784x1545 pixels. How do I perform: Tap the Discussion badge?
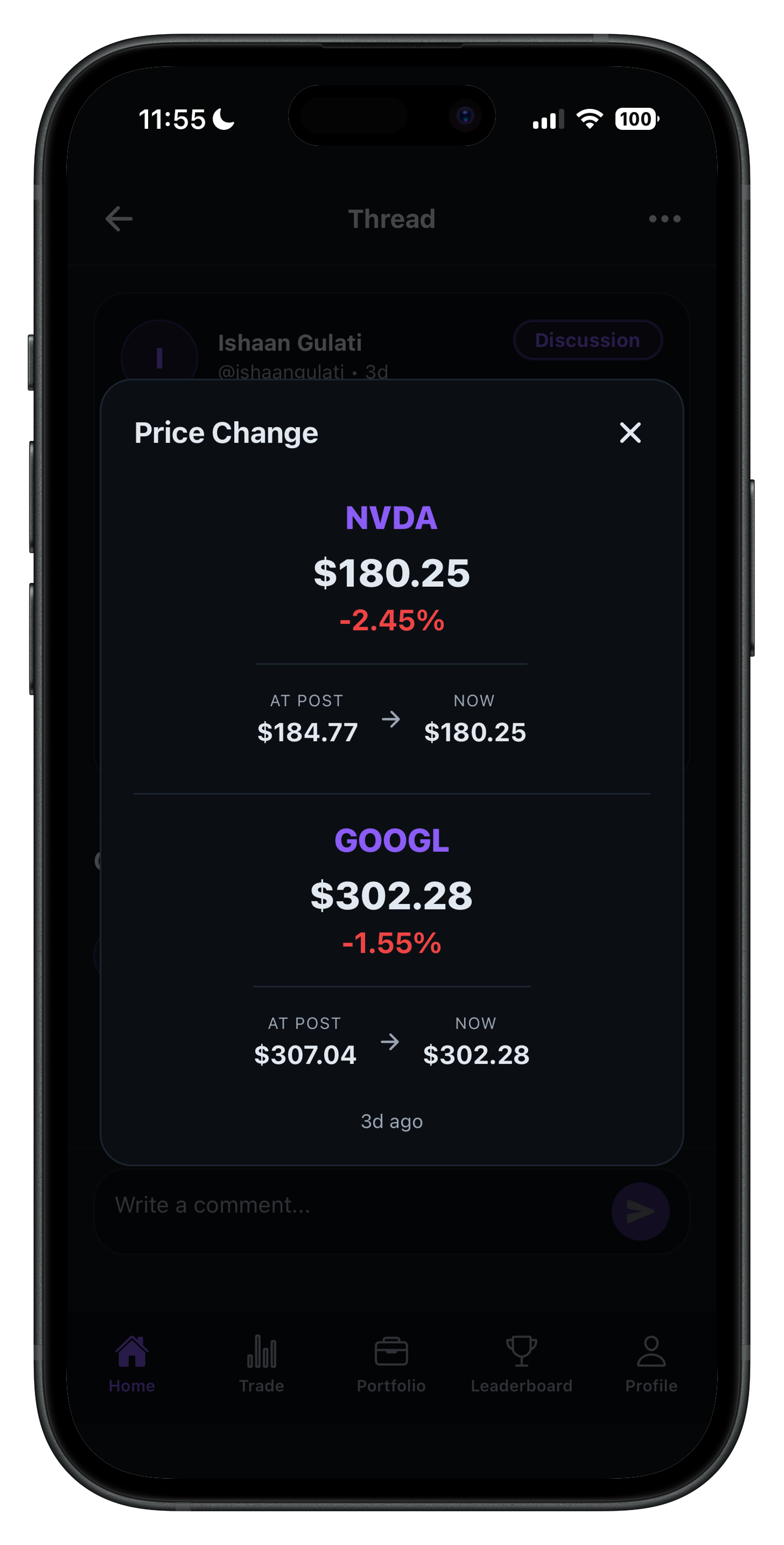tap(588, 340)
